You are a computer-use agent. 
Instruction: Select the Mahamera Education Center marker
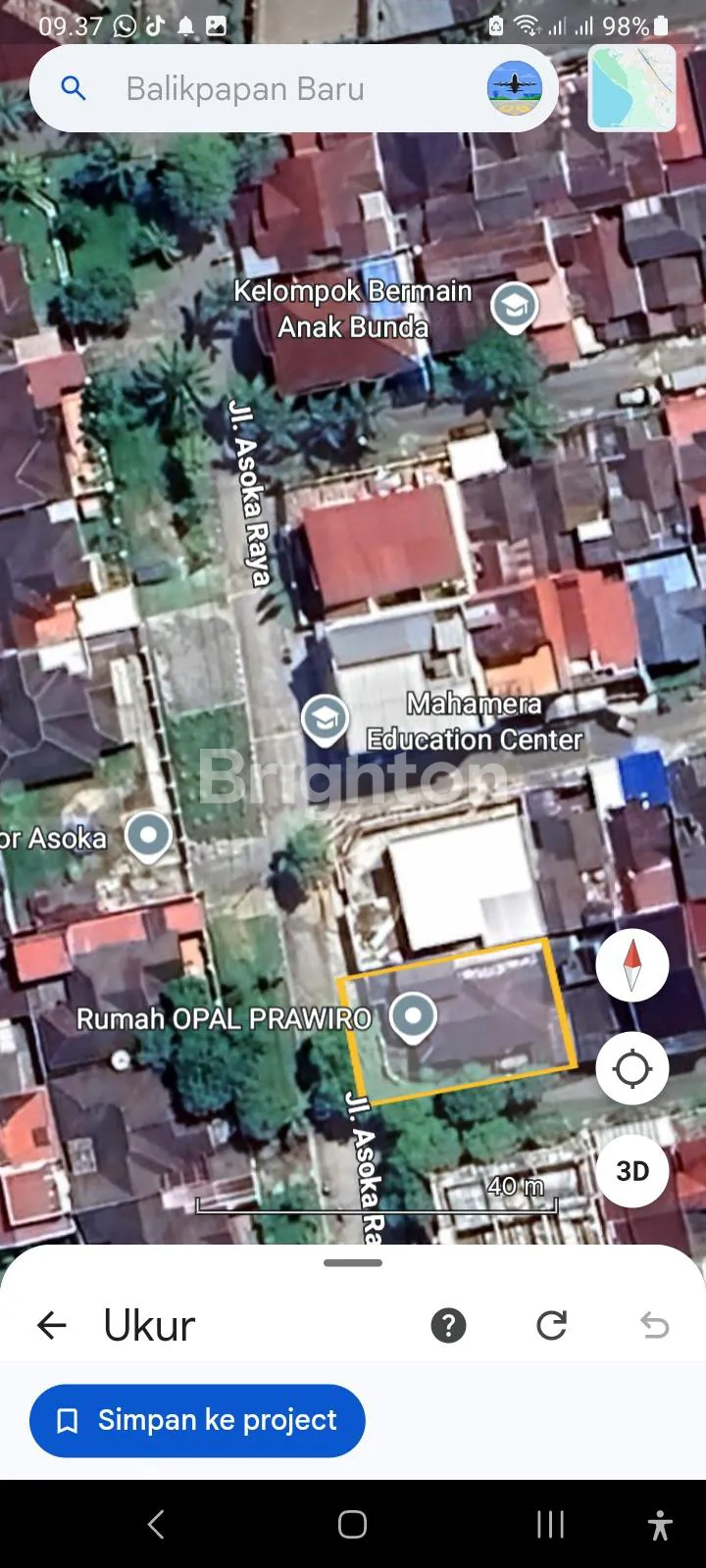pos(324,719)
